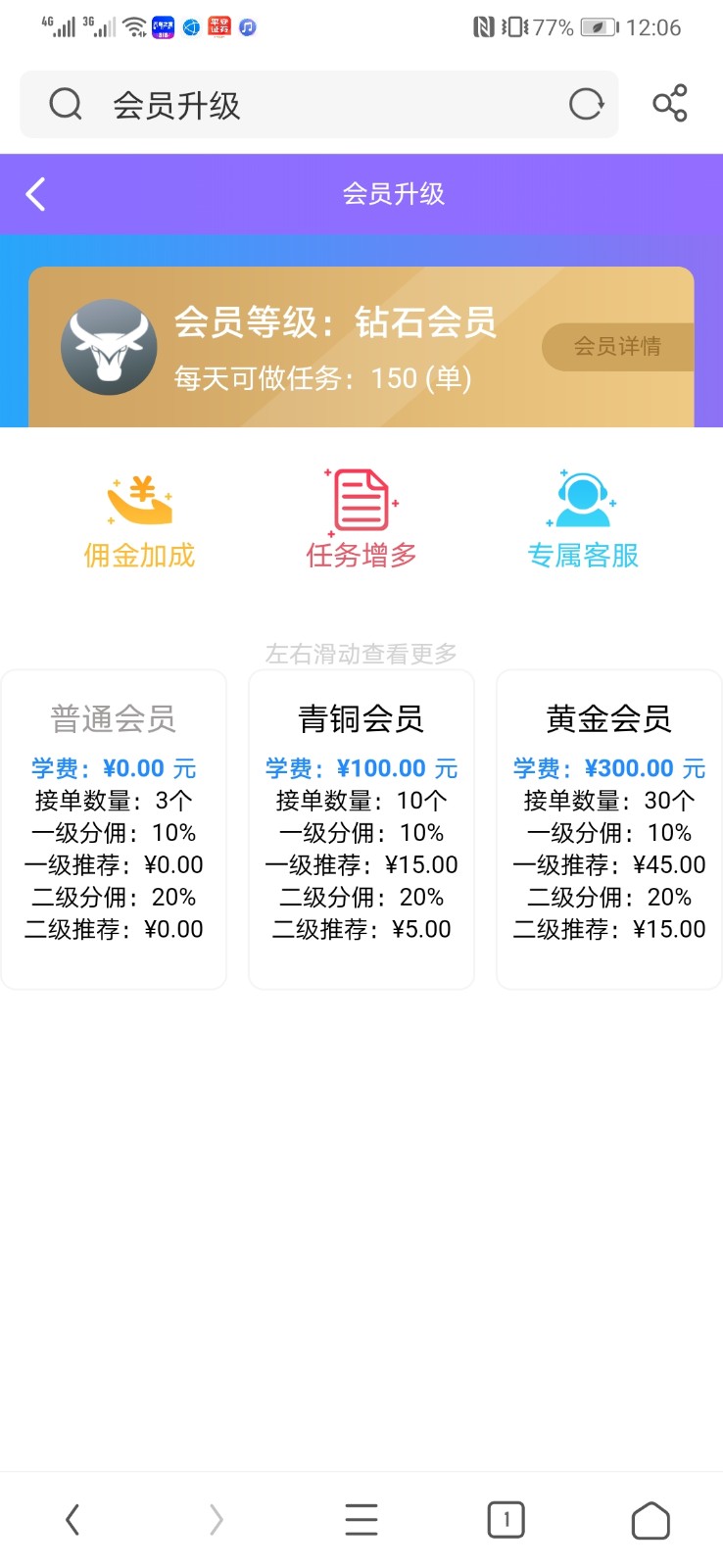Open the browser menu button
723x1568 pixels.
click(361, 1520)
